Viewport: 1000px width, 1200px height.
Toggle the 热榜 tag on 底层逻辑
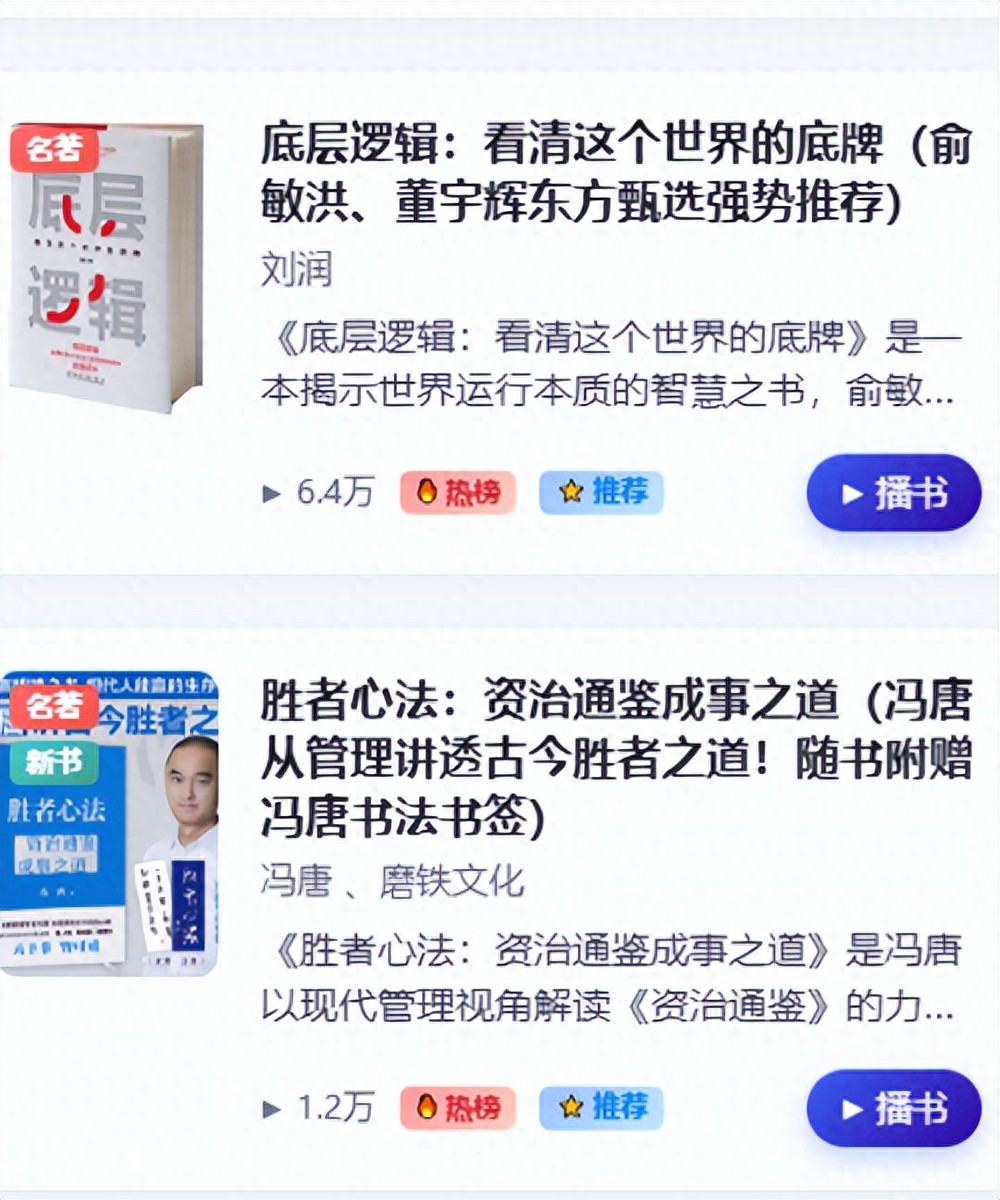(458, 492)
